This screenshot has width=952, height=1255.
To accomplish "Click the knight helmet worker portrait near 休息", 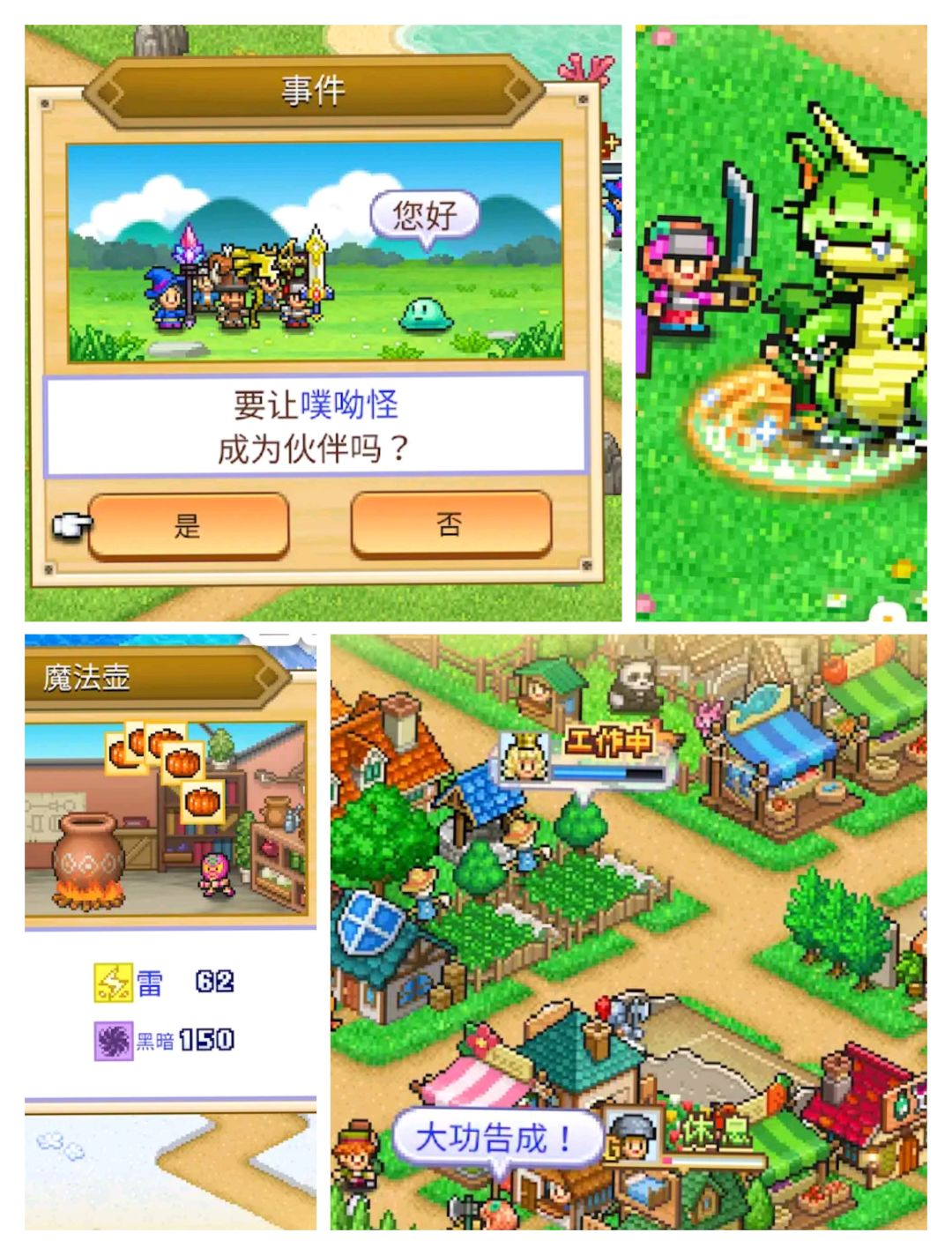I will pos(634,1142).
